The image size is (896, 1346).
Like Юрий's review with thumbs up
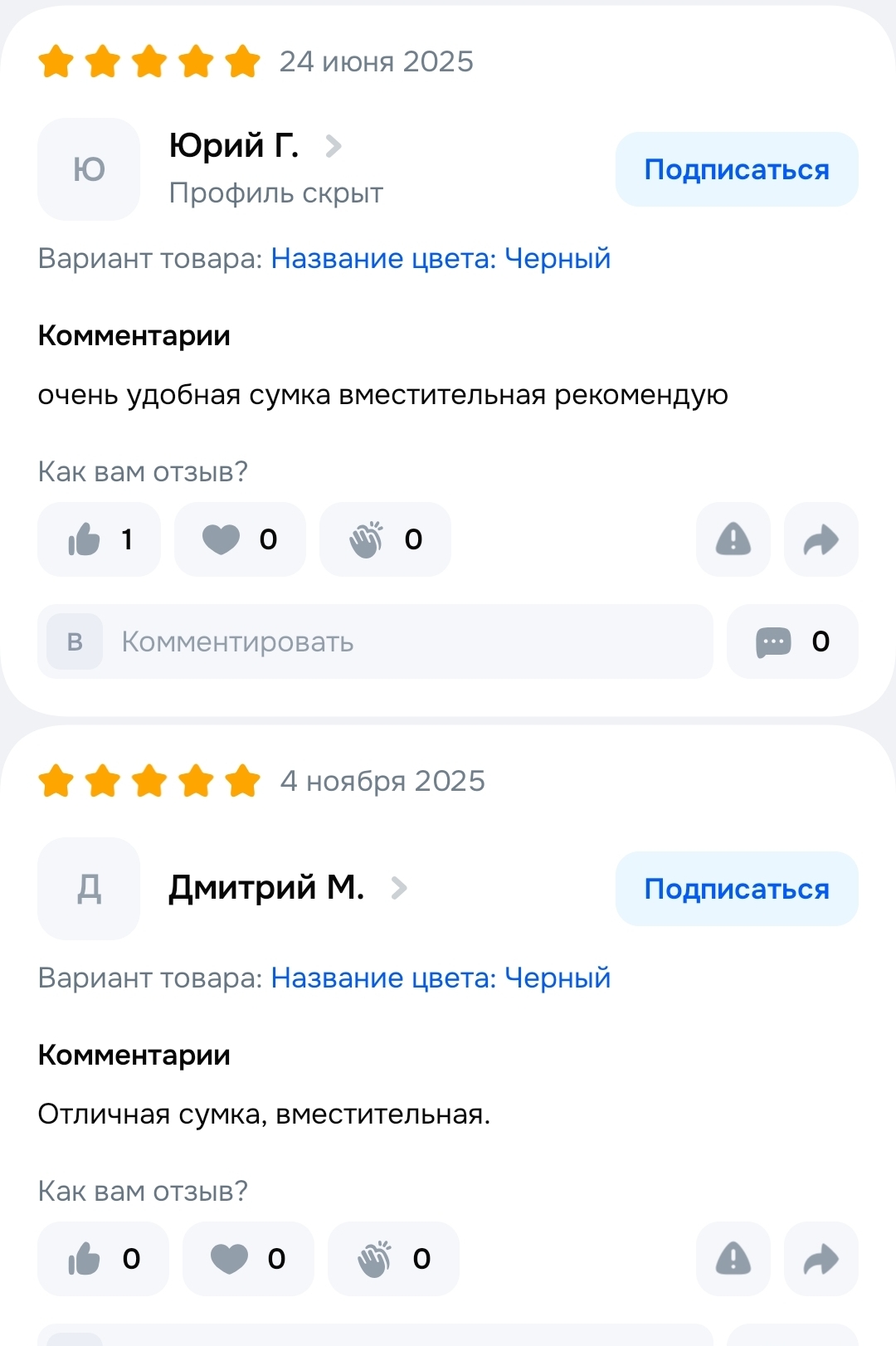(x=99, y=539)
